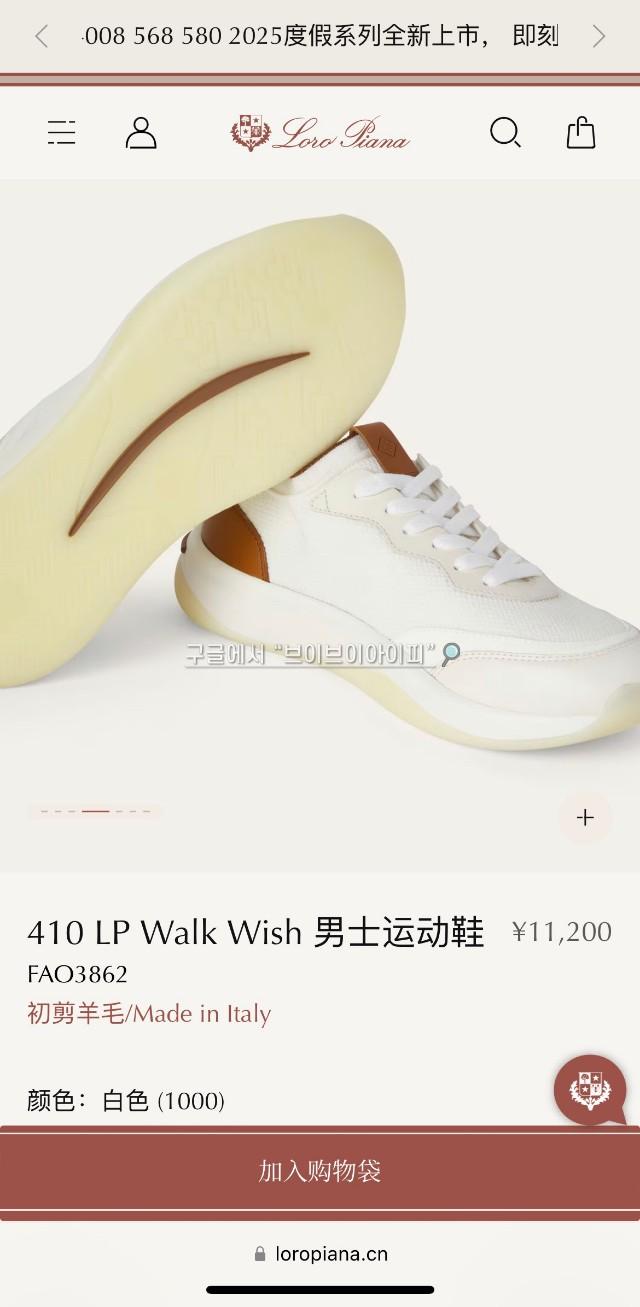Go to Loro Piana home via logo

click(x=320, y=133)
